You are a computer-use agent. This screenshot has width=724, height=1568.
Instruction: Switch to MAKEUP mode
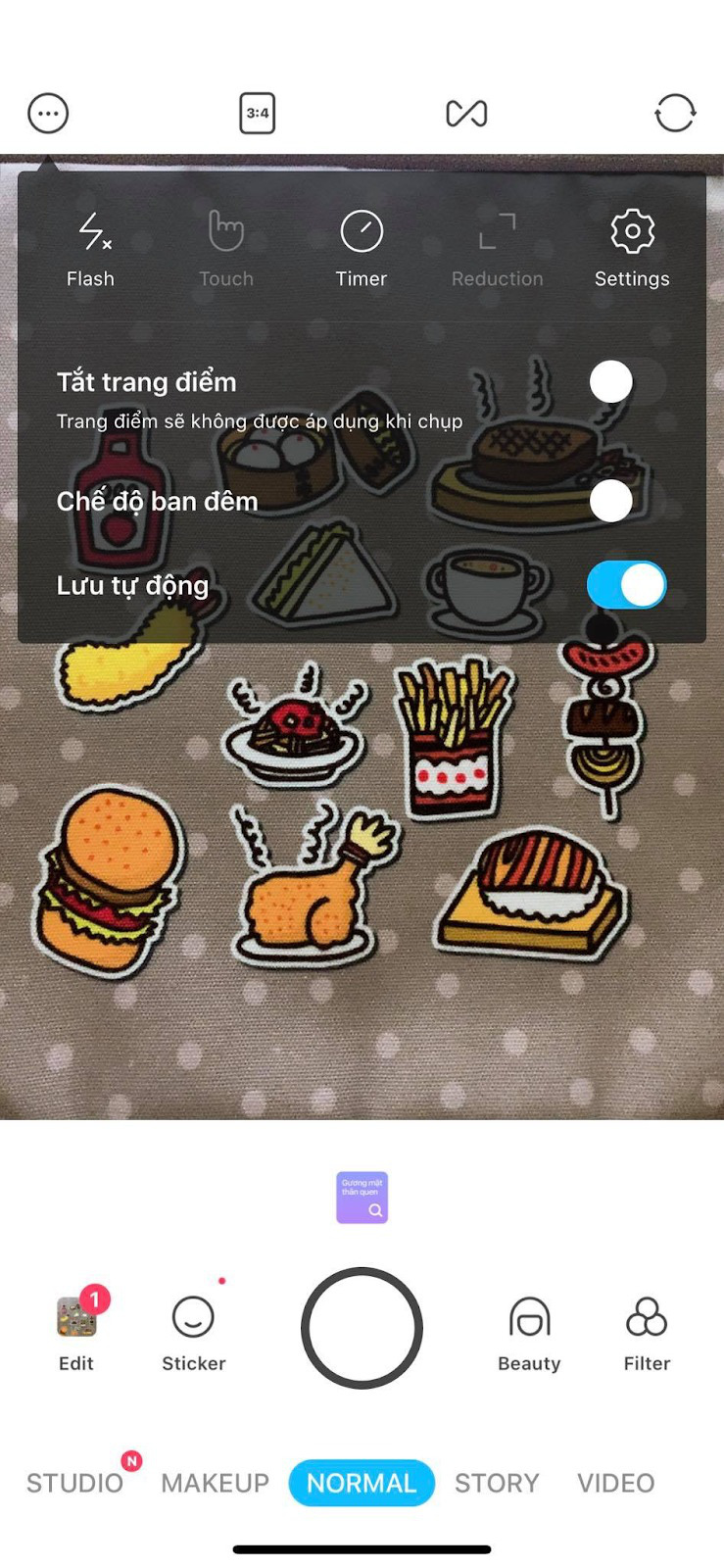[215, 1483]
